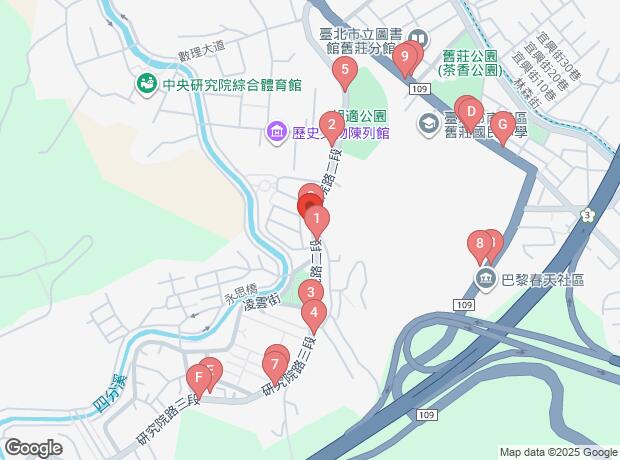Tap map pin labeled F

tap(199, 378)
